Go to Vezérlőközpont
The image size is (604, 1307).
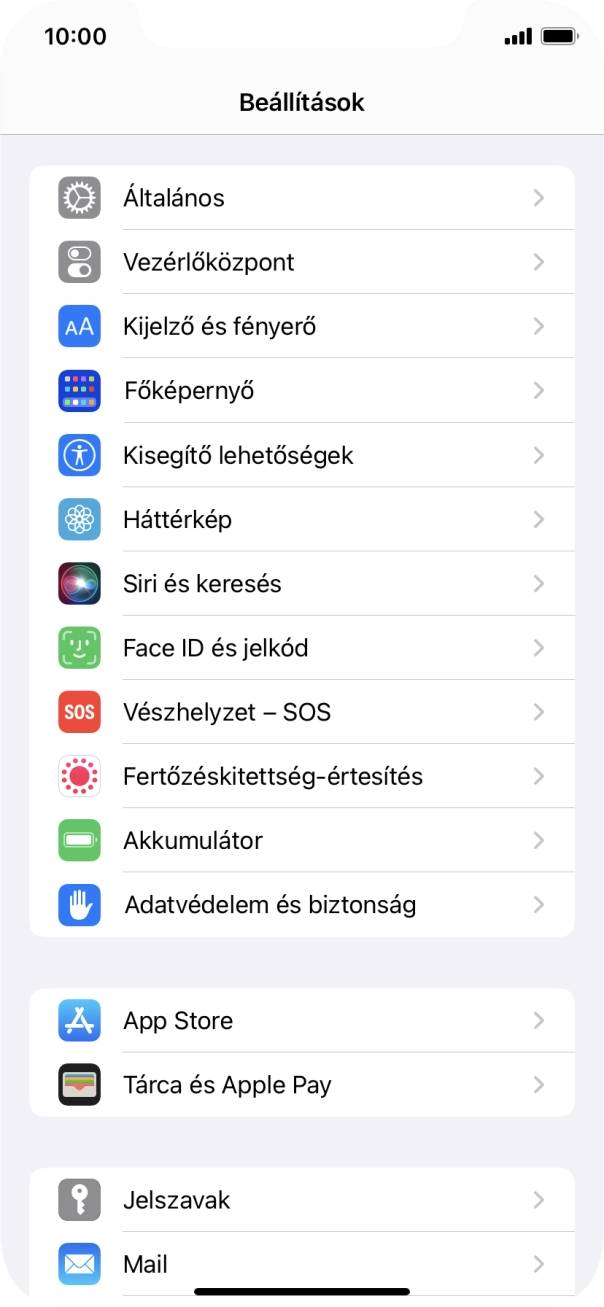point(300,262)
